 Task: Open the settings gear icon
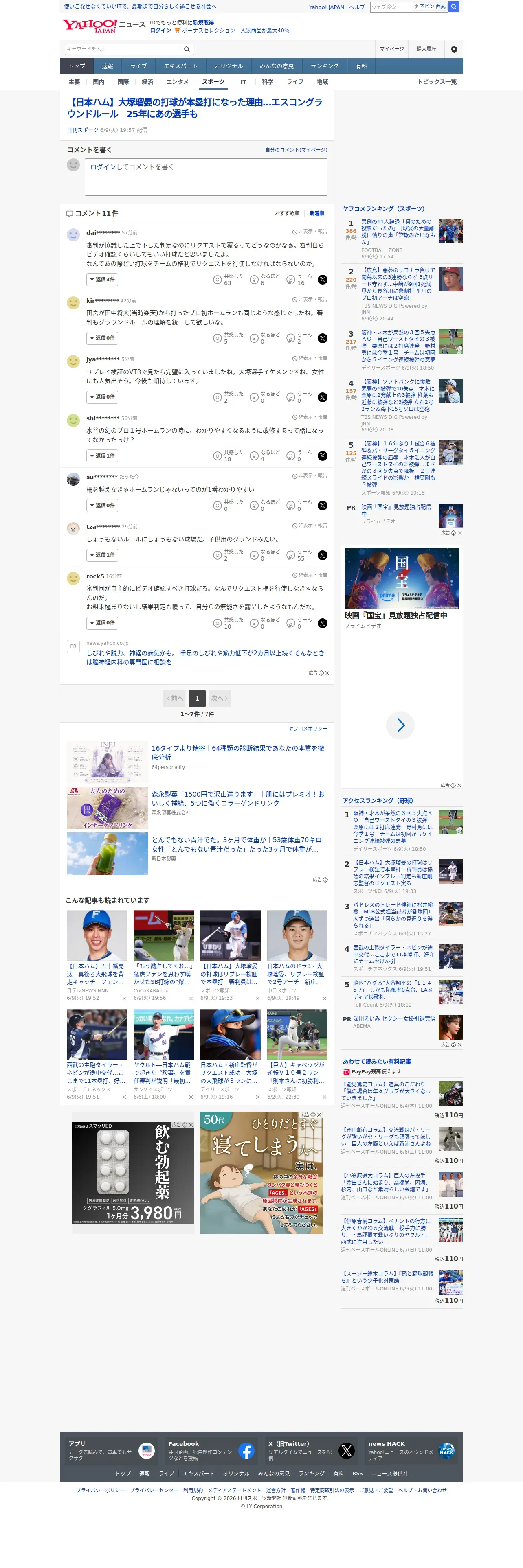pos(454,49)
